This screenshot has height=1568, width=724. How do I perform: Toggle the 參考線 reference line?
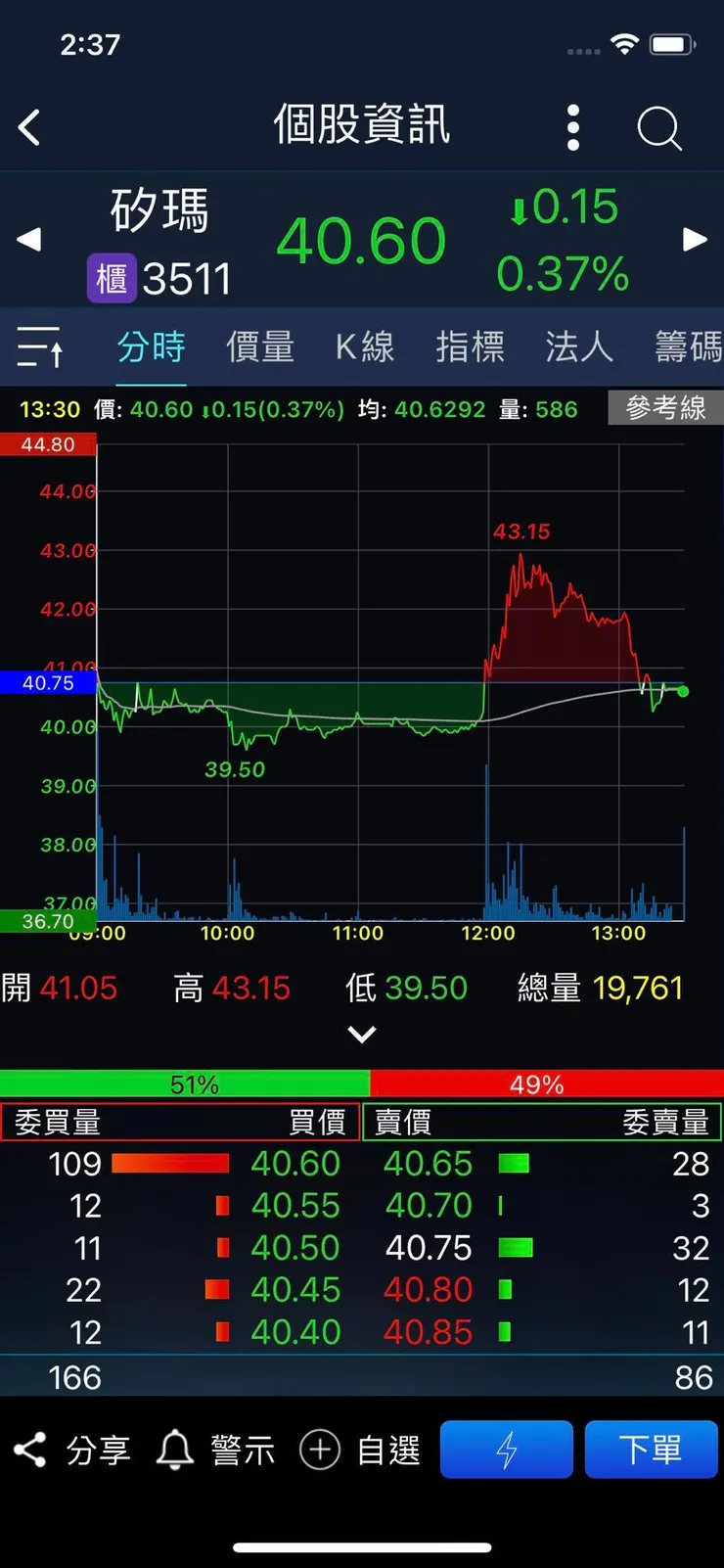coord(666,409)
